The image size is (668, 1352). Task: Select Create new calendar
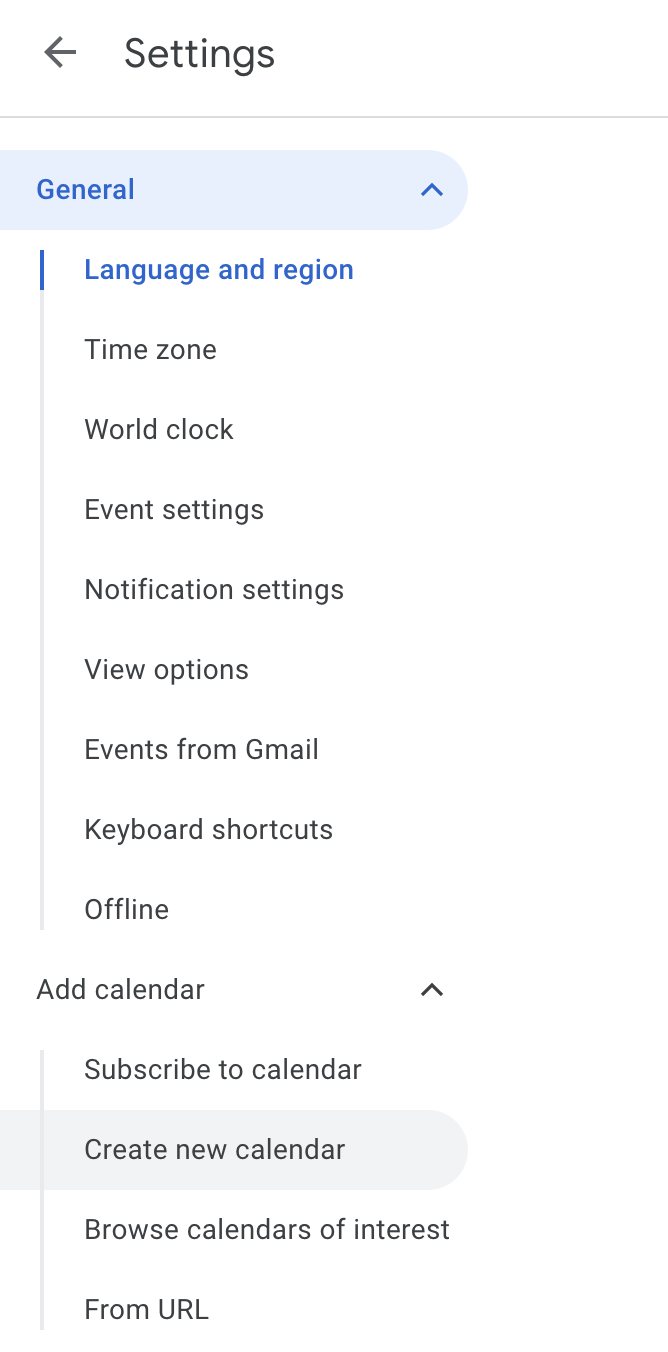pos(215,1150)
